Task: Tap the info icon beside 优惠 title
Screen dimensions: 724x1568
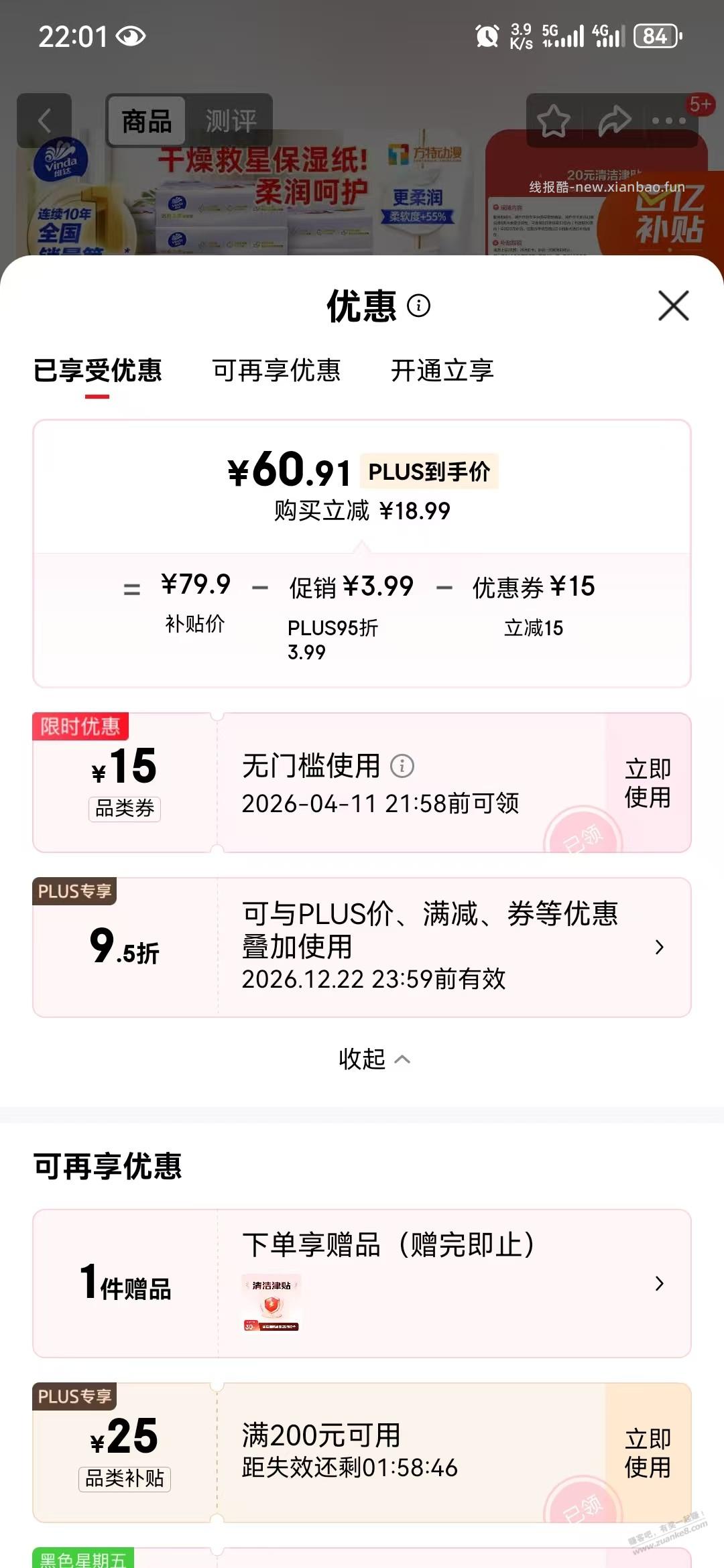Action: point(419,308)
